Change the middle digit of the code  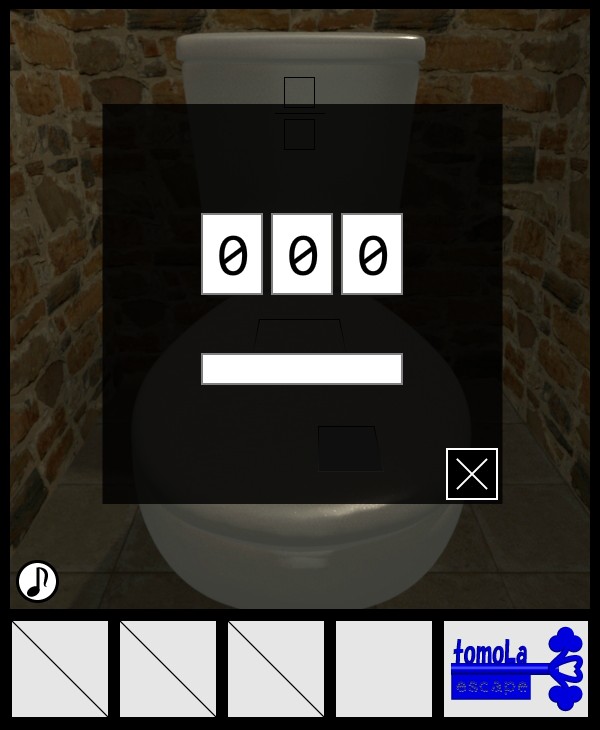302,254
